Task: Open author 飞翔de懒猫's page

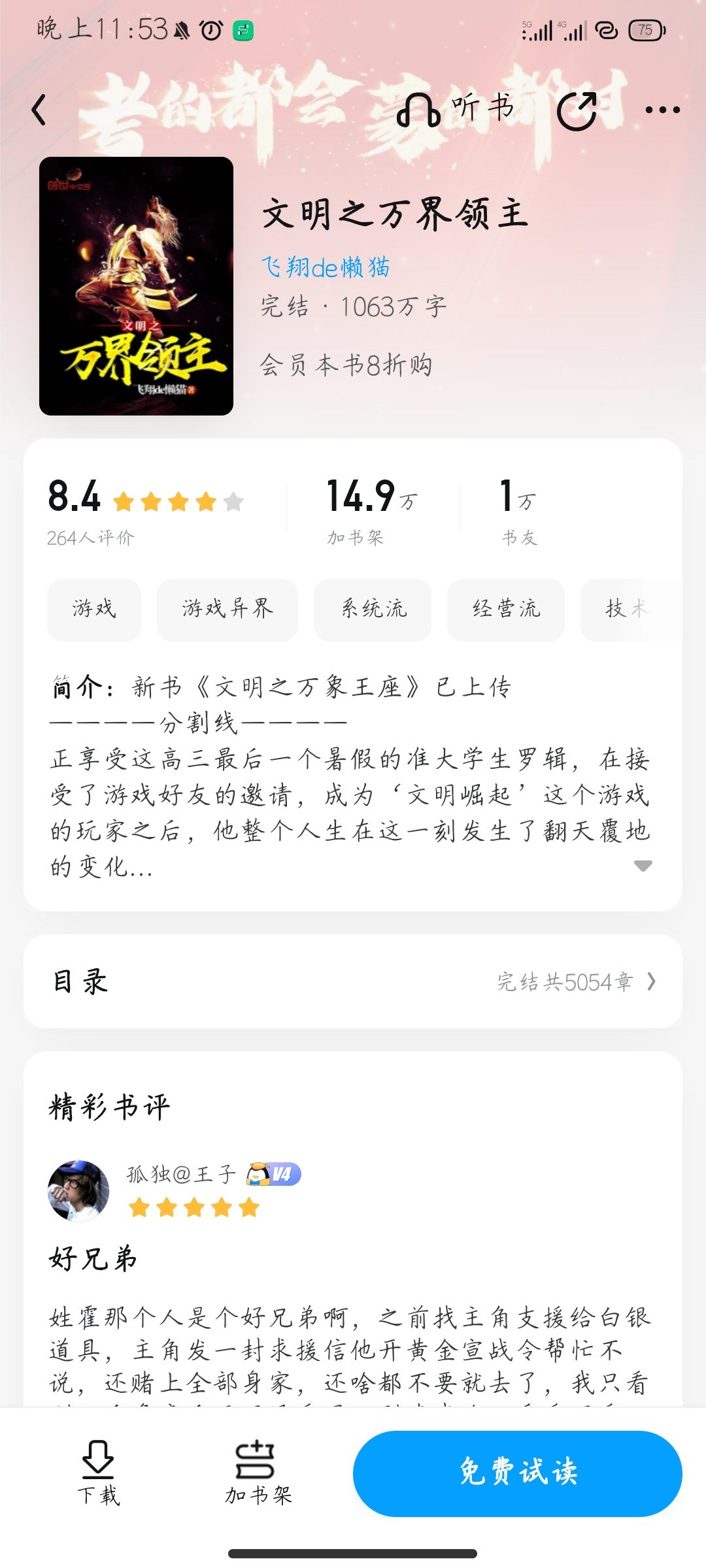Action: [x=326, y=267]
